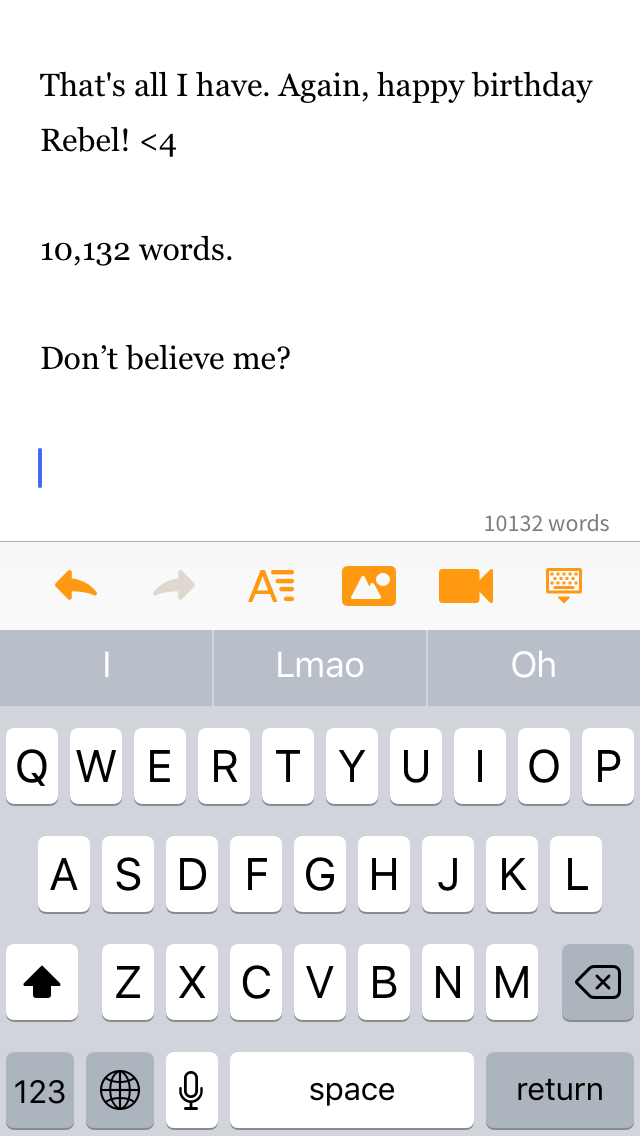640x1136 pixels.
Task: Open text formatting options
Action: [272, 585]
